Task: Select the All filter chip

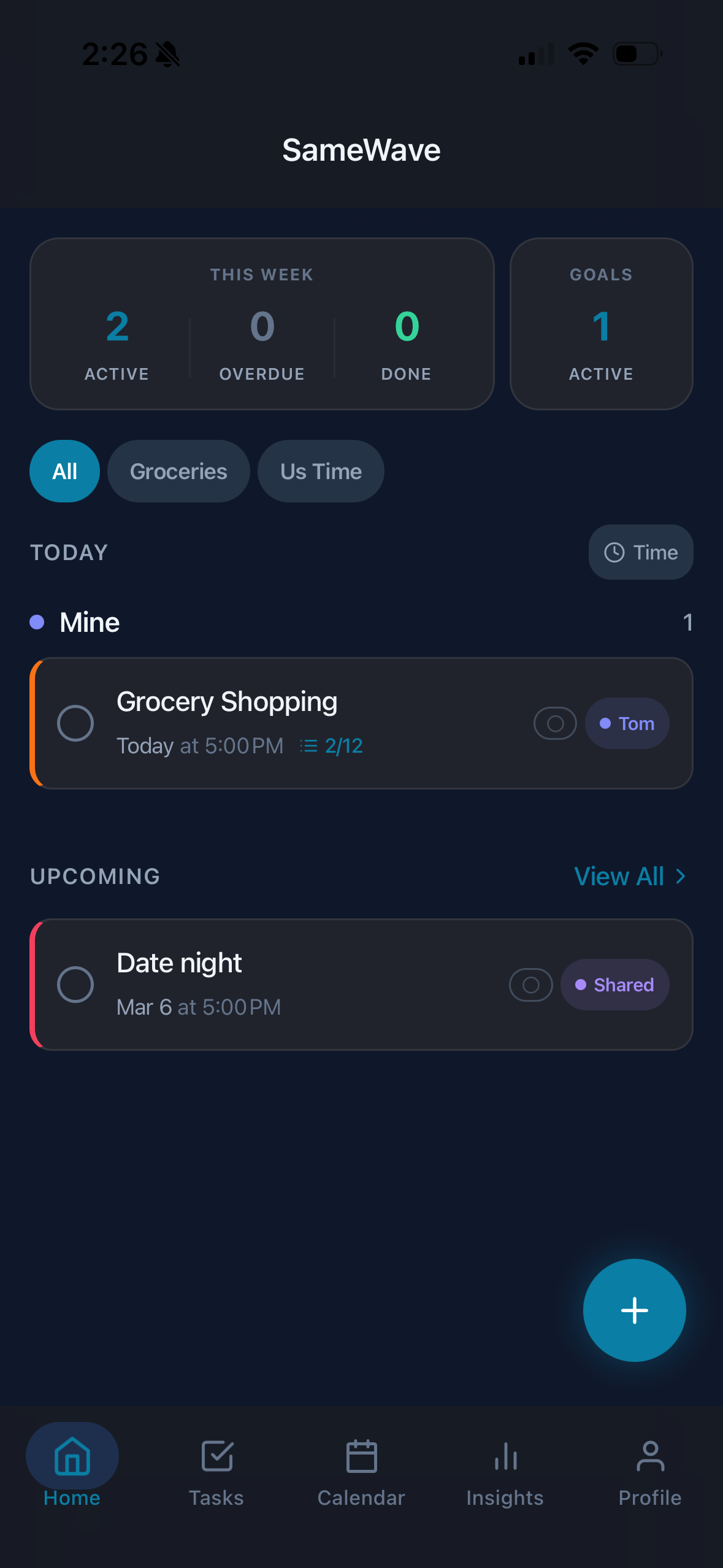Action: pyautogui.click(x=64, y=471)
